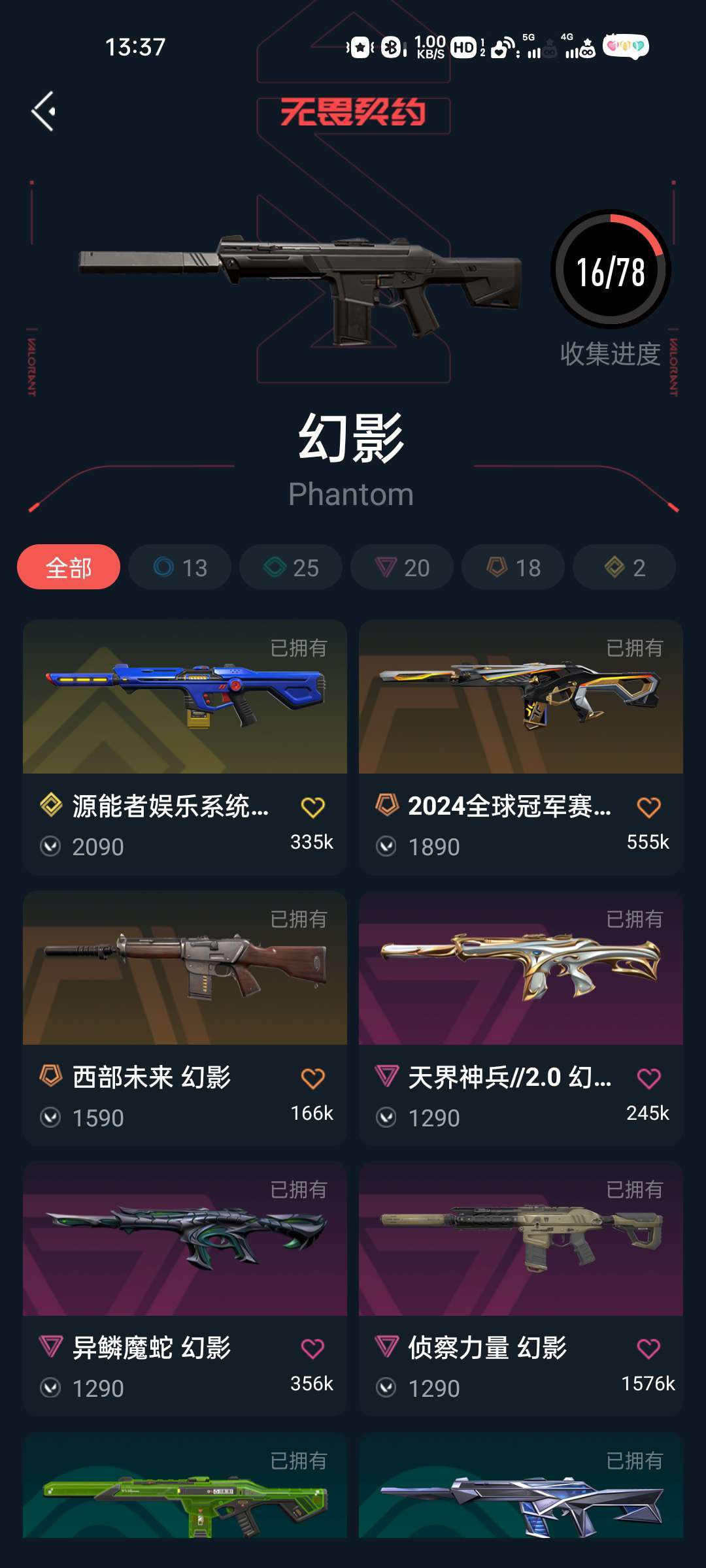Like the 源能者娱乐系统 skin
The height and width of the screenshot is (1568, 706).
click(312, 808)
